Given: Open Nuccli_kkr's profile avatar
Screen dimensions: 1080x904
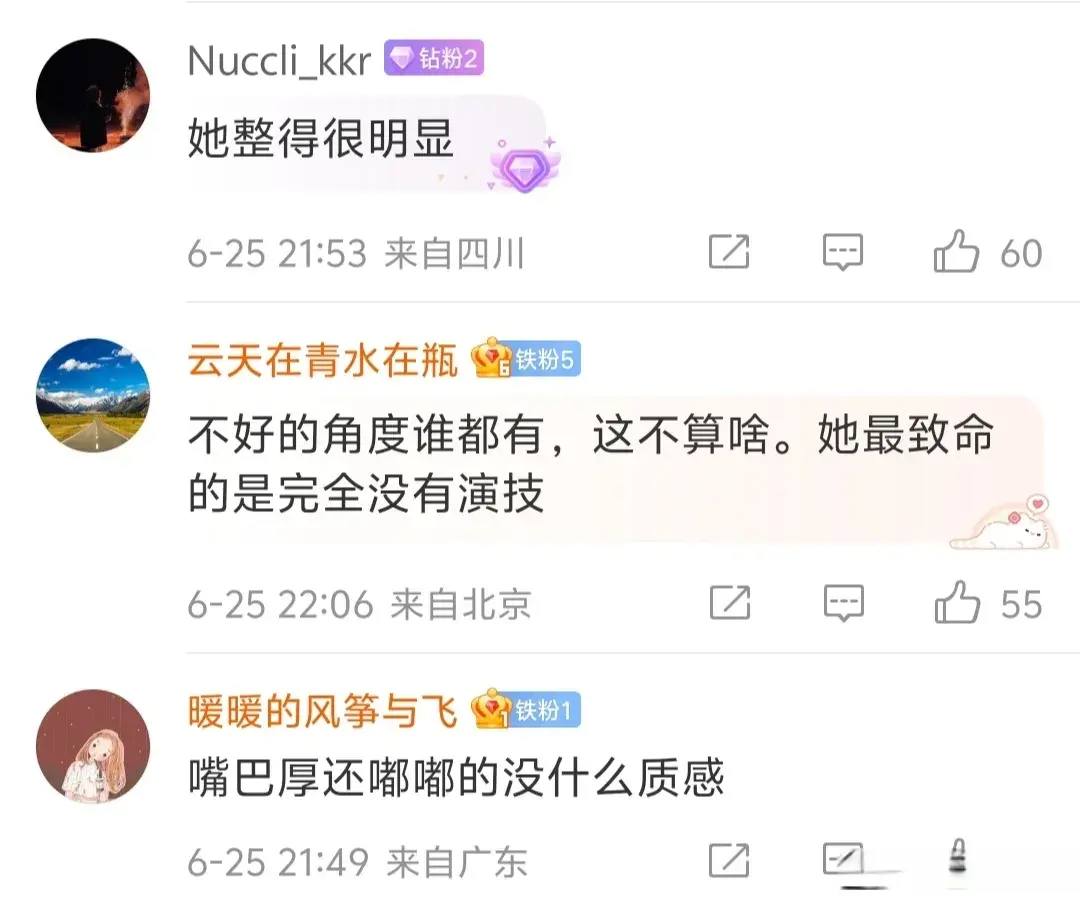Looking at the screenshot, I should [92, 96].
